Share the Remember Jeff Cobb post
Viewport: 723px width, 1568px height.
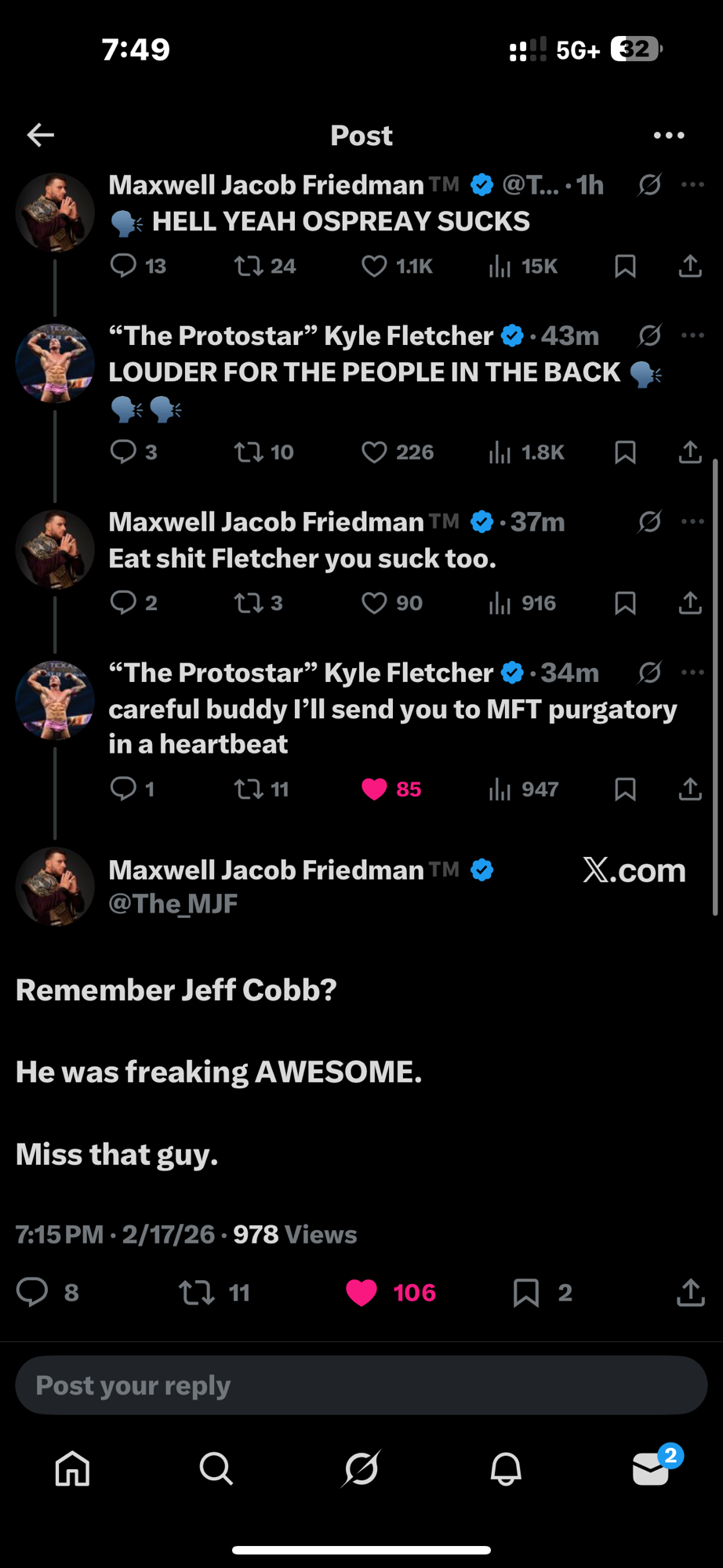click(x=690, y=1292)
